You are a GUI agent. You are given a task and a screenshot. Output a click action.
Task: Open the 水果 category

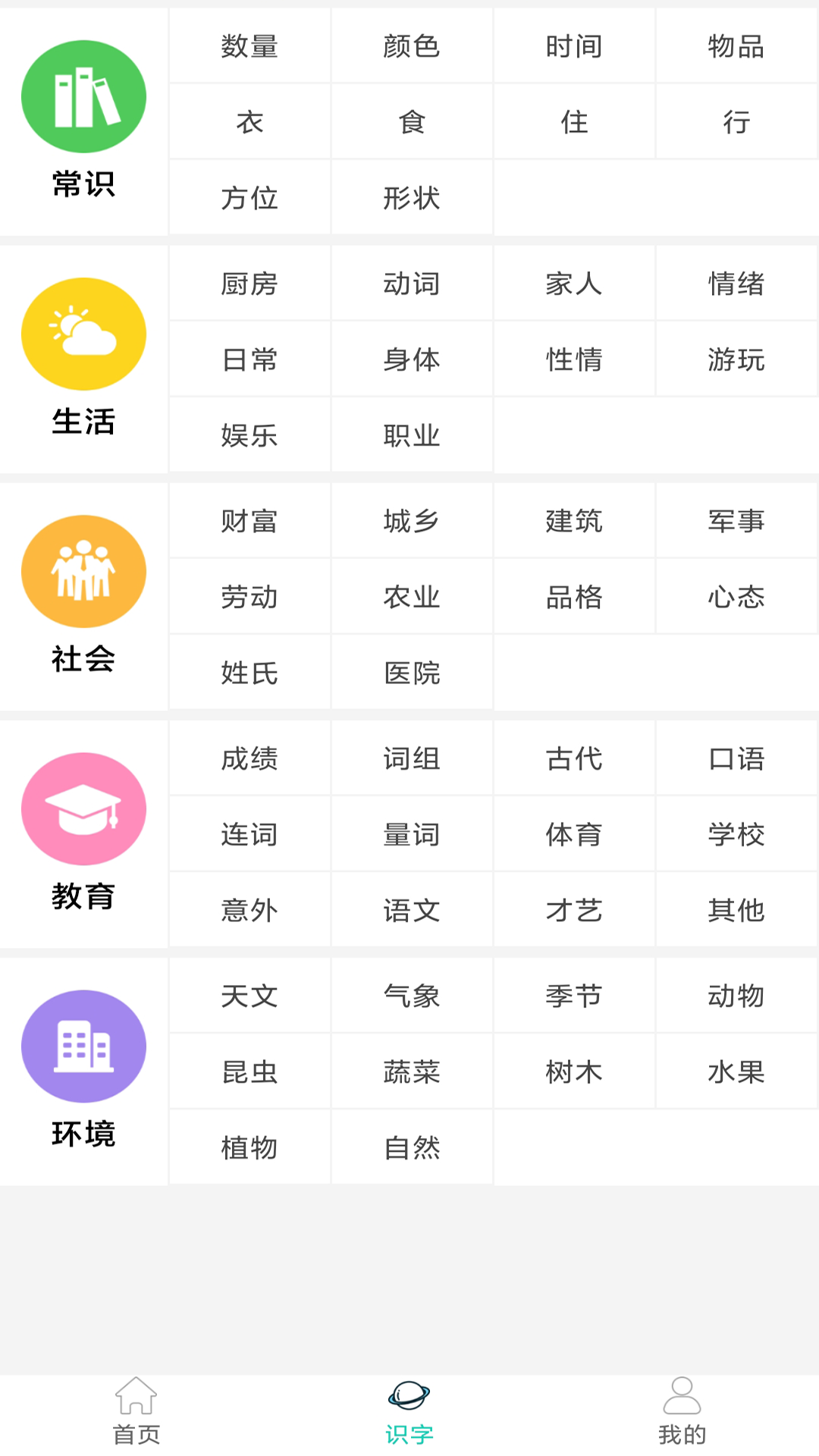pos(736,1072)
